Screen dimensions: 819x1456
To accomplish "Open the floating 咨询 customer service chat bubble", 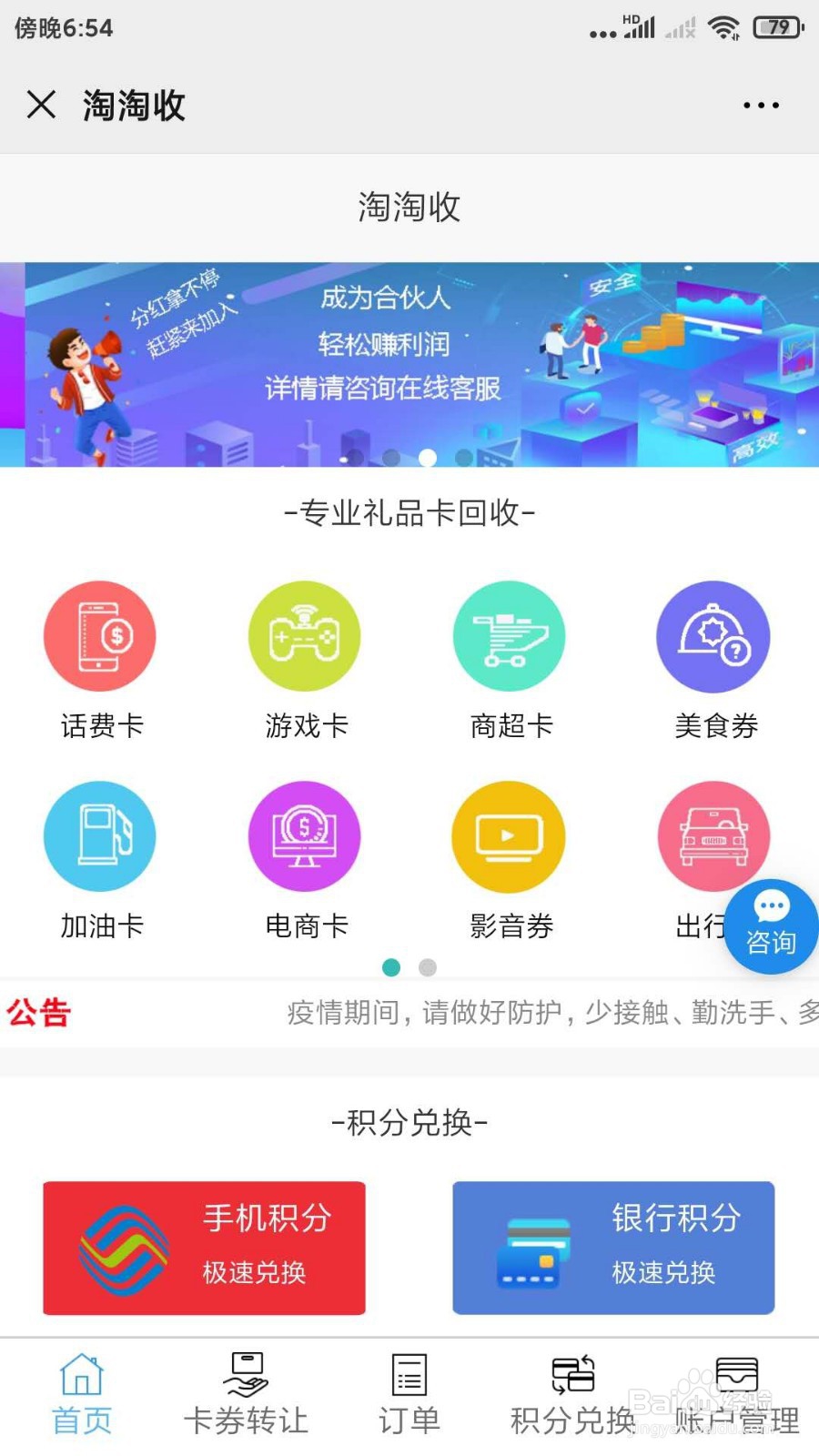I will click(x=771, y=928).
